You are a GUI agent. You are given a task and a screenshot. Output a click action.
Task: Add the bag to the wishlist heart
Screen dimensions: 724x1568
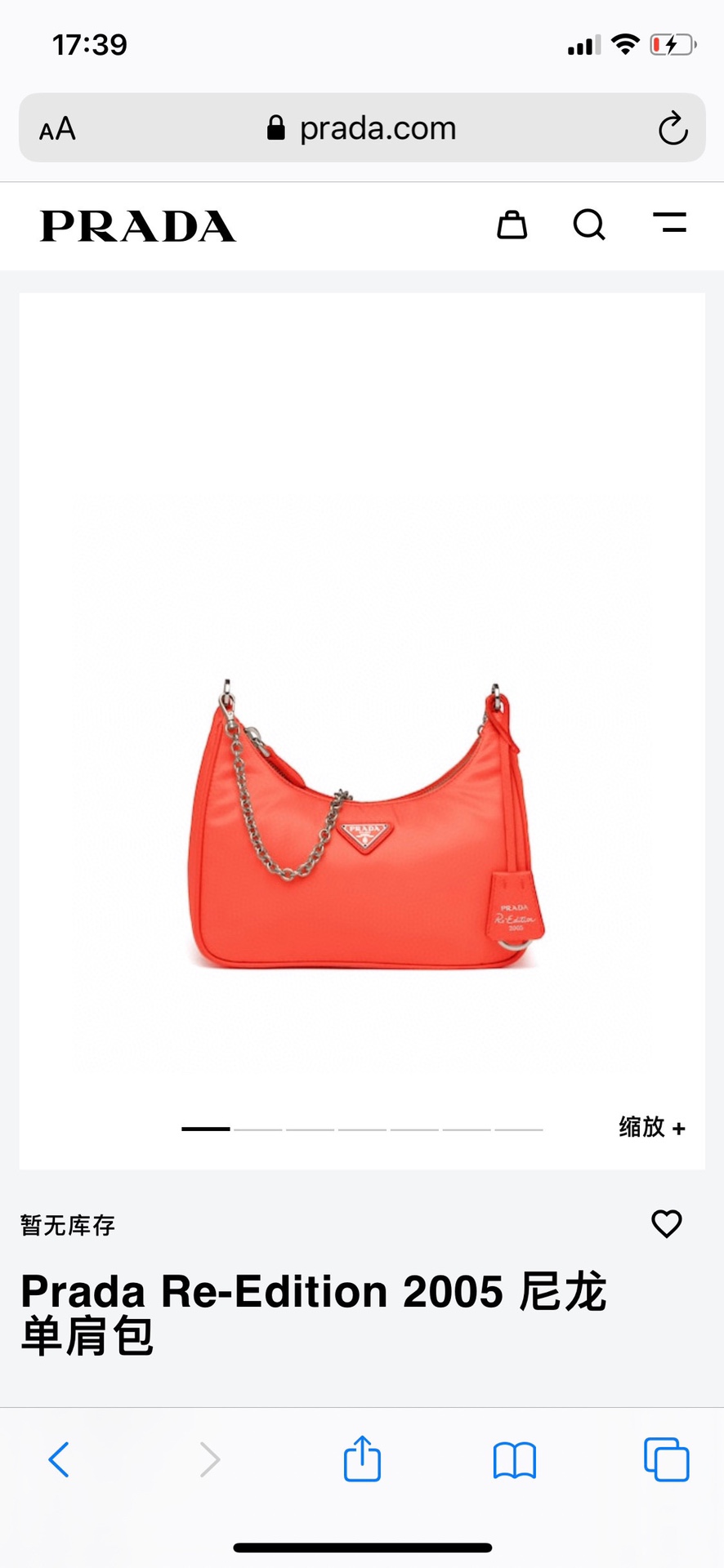666,1223
